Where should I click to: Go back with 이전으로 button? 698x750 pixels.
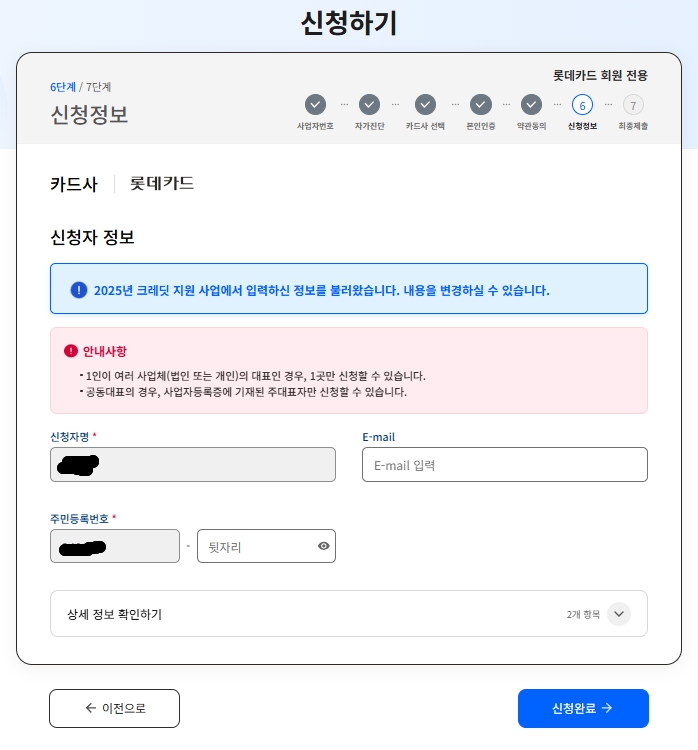[x=114, y=708]
